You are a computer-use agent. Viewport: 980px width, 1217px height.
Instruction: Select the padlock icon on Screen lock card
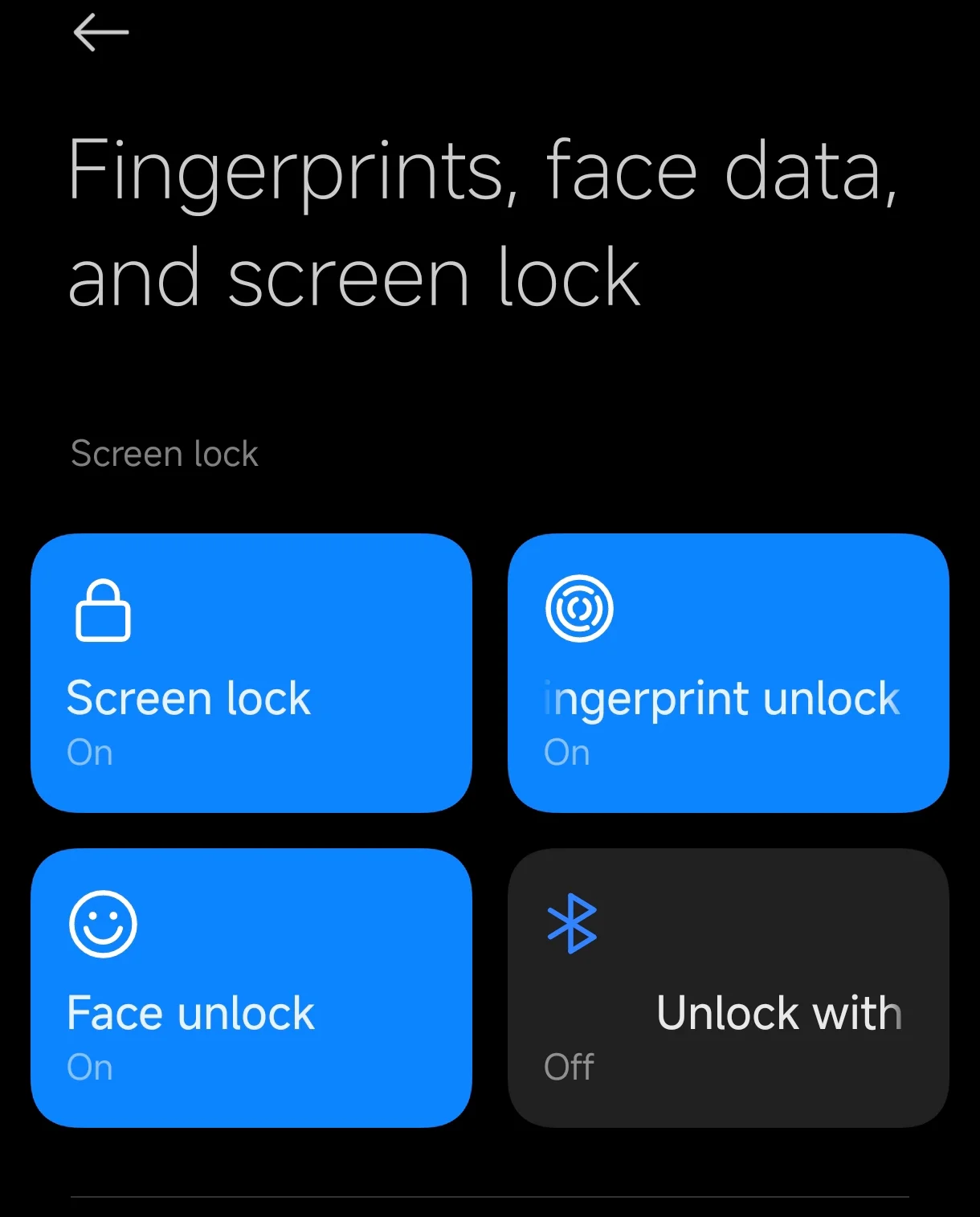(x=103, y=609)
